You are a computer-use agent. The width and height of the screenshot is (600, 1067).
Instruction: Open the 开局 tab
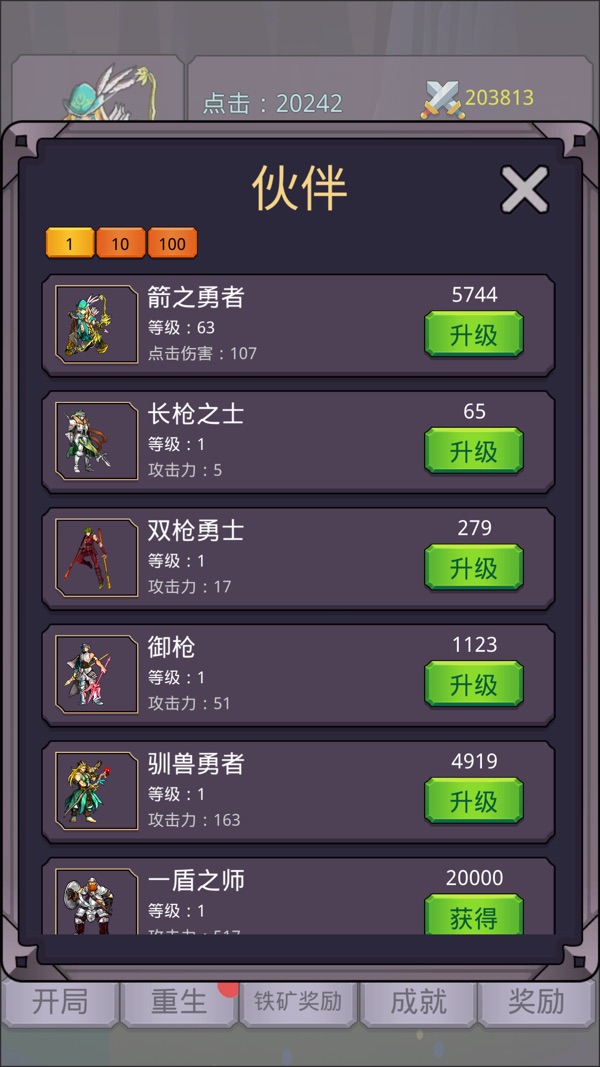point(60,1001)
